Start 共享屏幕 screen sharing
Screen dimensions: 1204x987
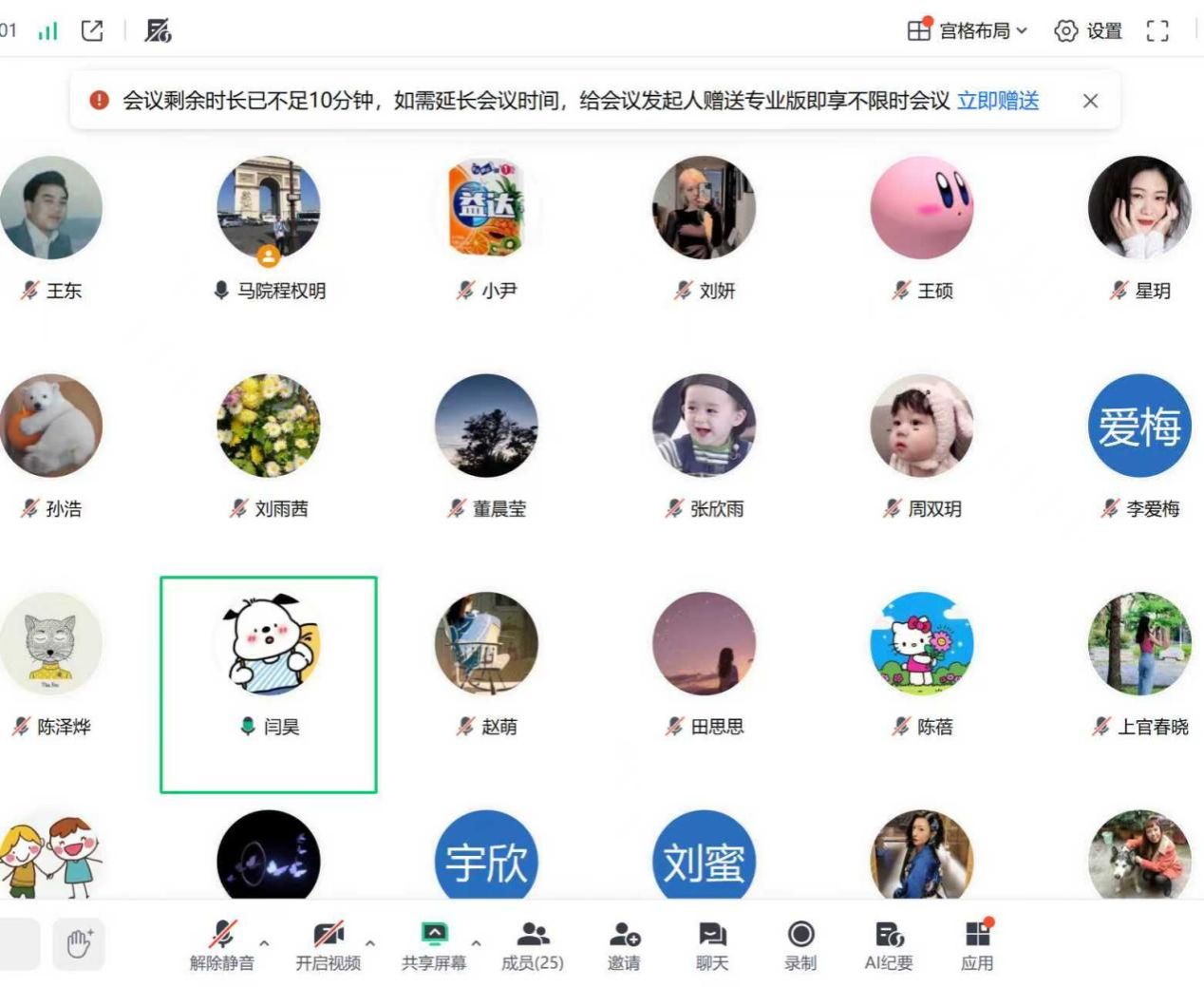(x=434, y=944)
